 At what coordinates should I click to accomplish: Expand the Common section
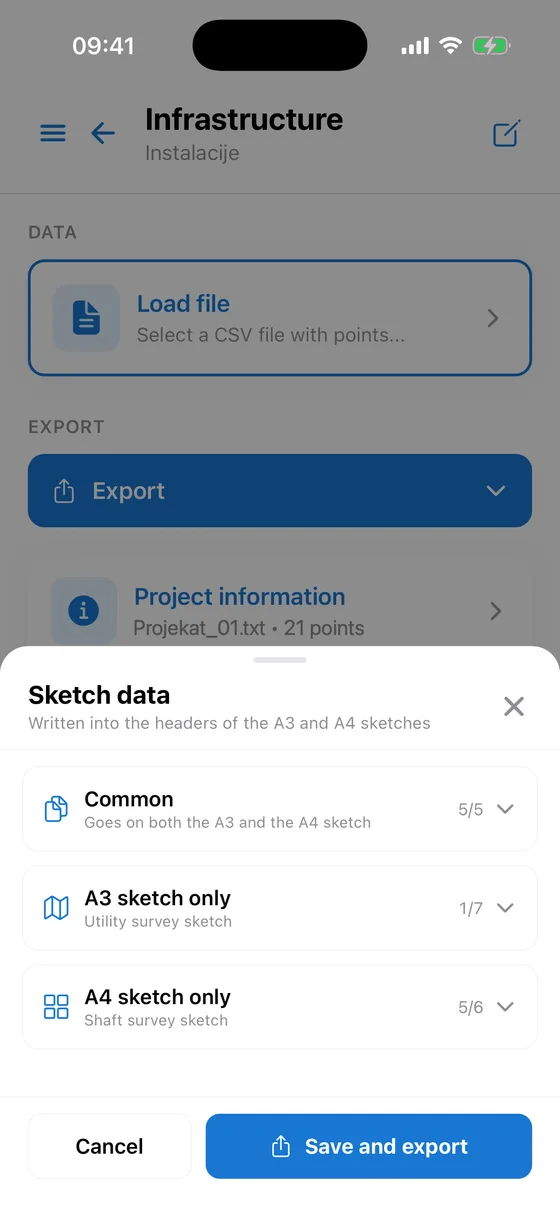click(280, 809)
